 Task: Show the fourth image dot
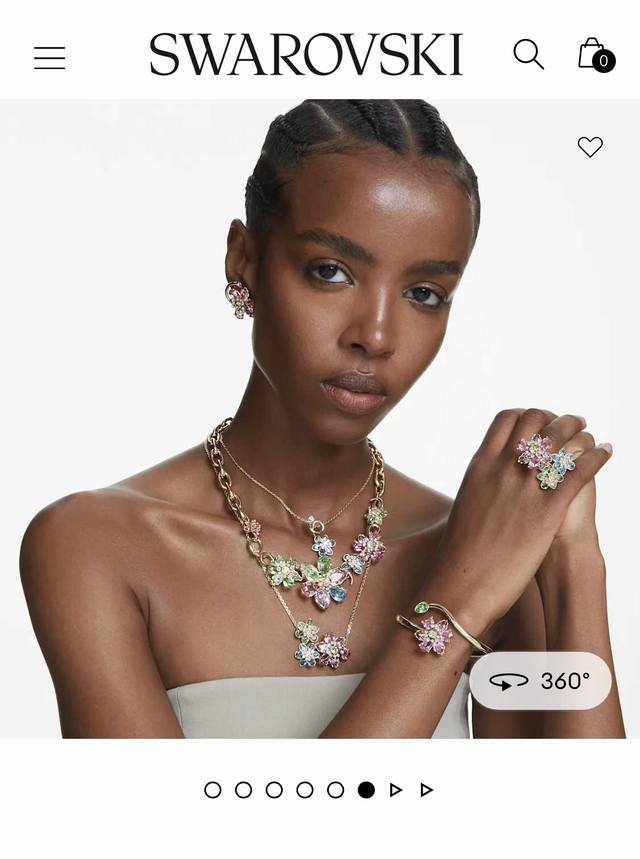coord(305,790)
